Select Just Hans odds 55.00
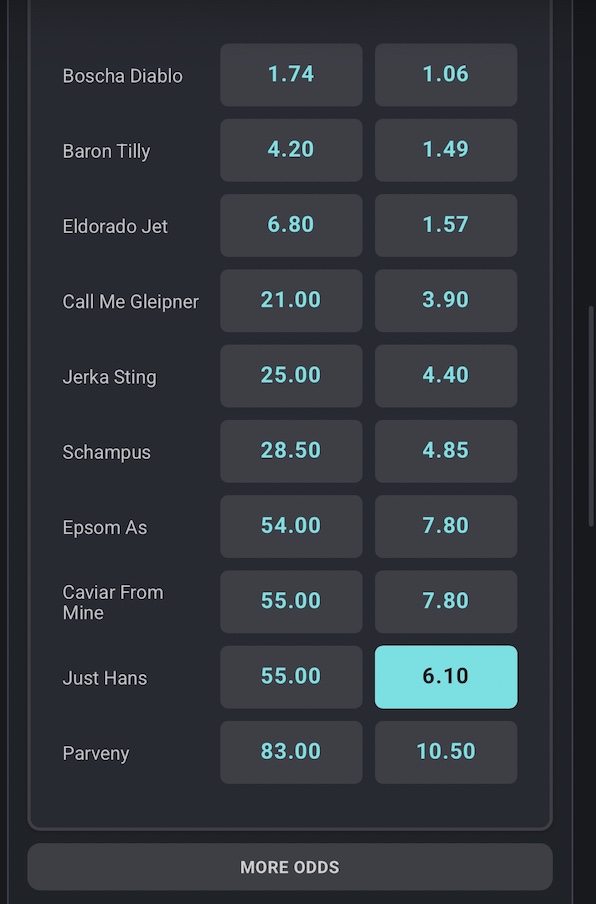Screen dimensions: 596x904 291,677
